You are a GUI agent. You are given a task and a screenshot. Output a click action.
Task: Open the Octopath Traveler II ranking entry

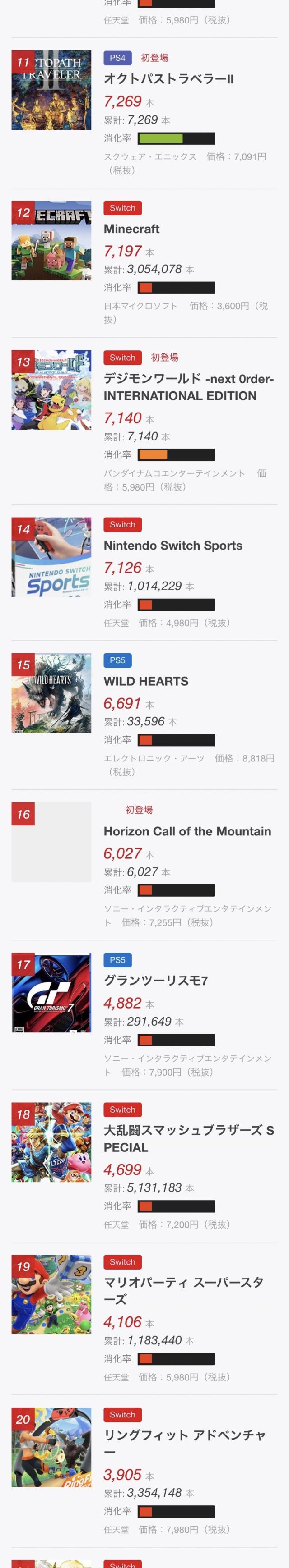point(168,79)
